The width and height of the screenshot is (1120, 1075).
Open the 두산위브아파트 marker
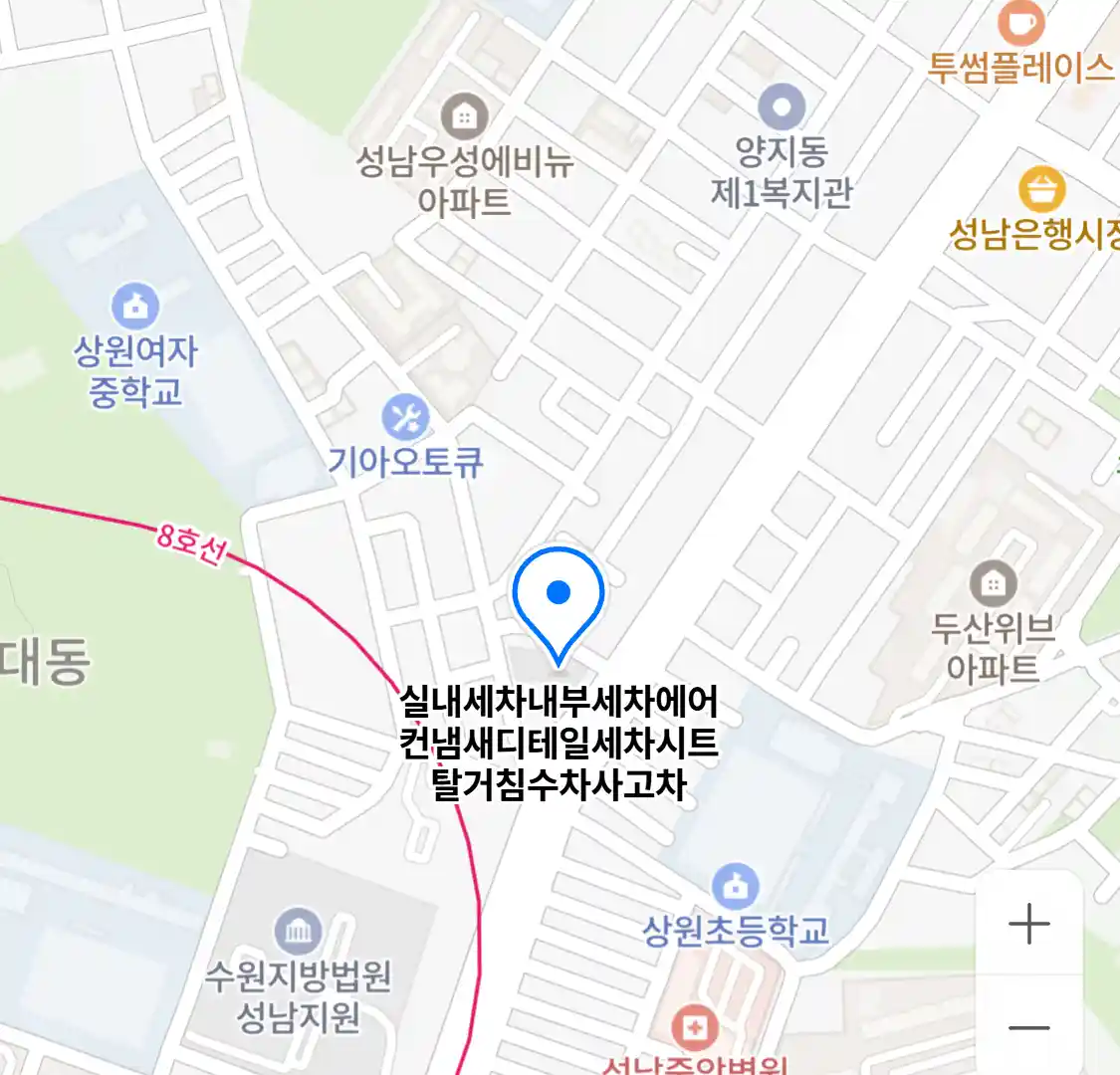pos(993,583)
